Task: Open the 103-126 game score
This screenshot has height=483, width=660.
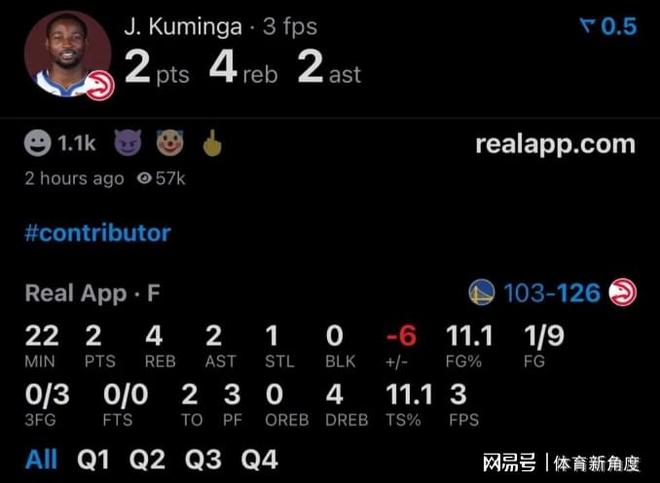Action: tap(551, 292)
